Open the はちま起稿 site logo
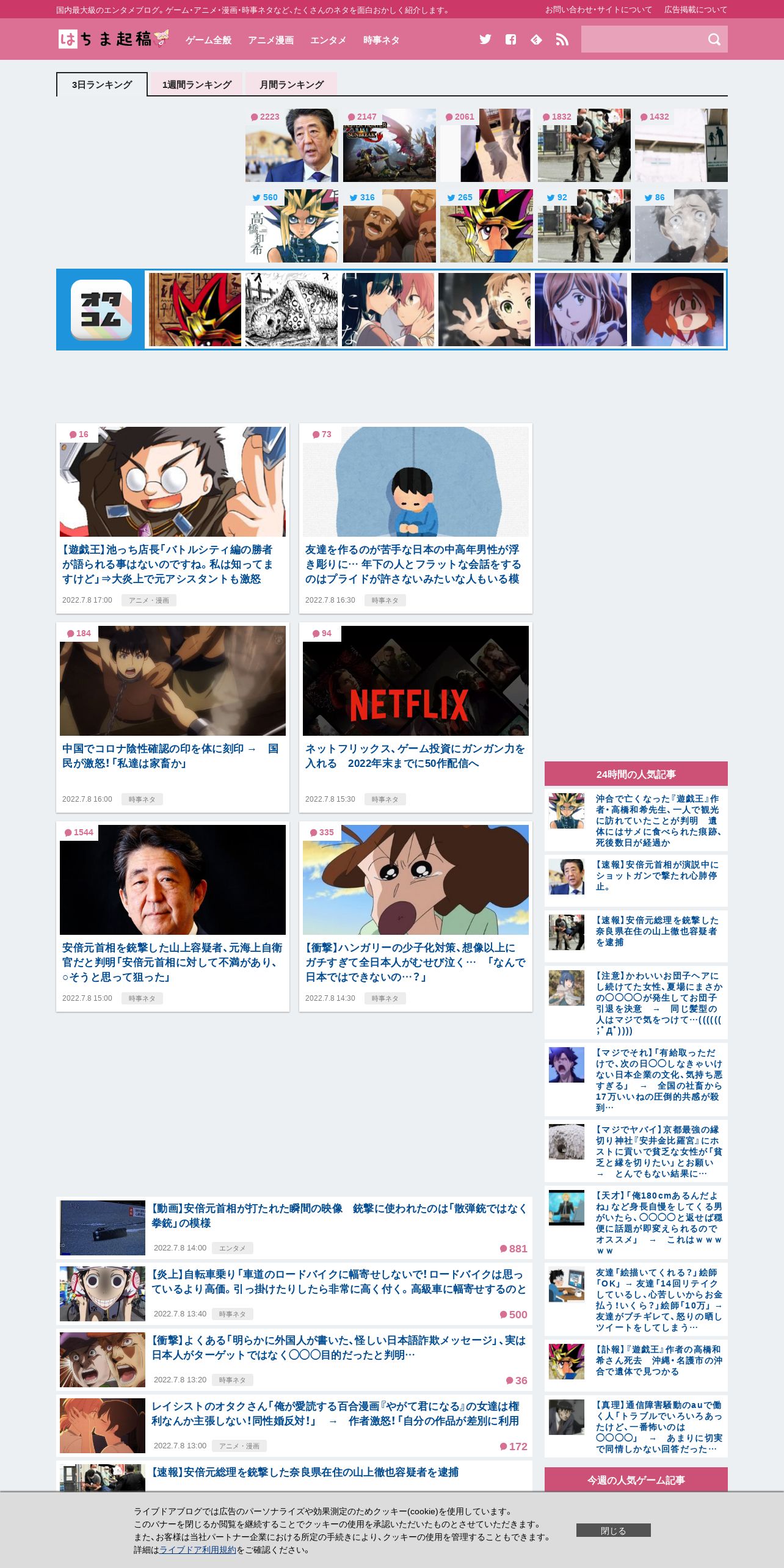Screen dimensions: 784x1568 (114, 39)
